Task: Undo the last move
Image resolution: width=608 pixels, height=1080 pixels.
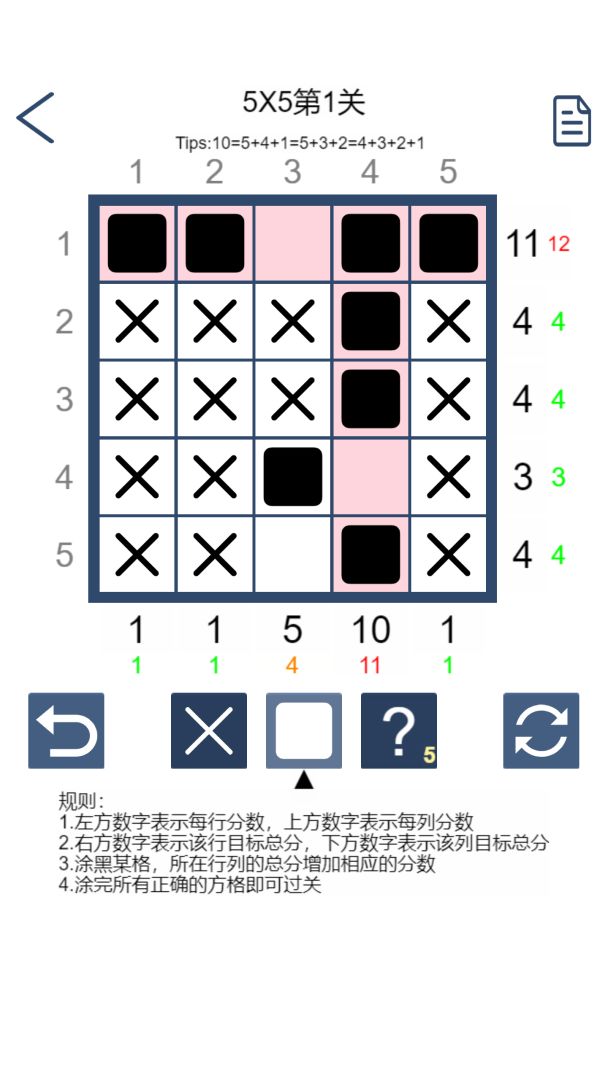Action: pyautogui.click(x=66, y=730)
